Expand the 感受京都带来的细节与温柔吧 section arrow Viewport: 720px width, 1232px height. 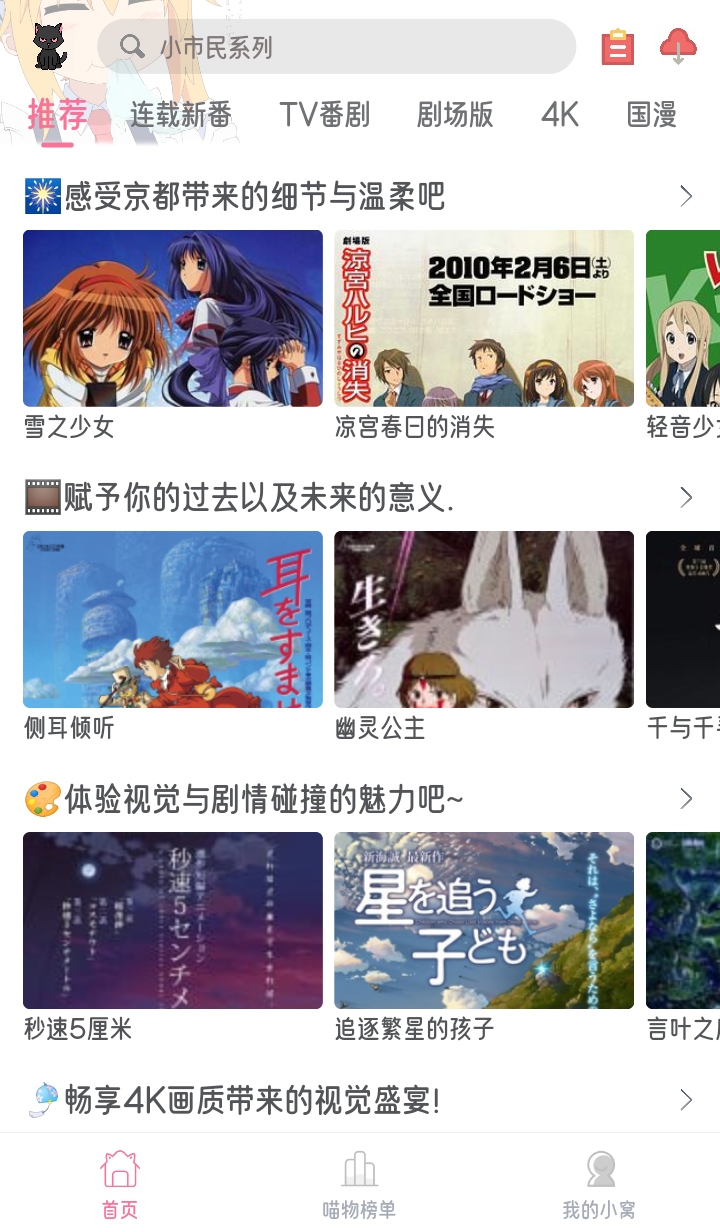click(686, 196)
